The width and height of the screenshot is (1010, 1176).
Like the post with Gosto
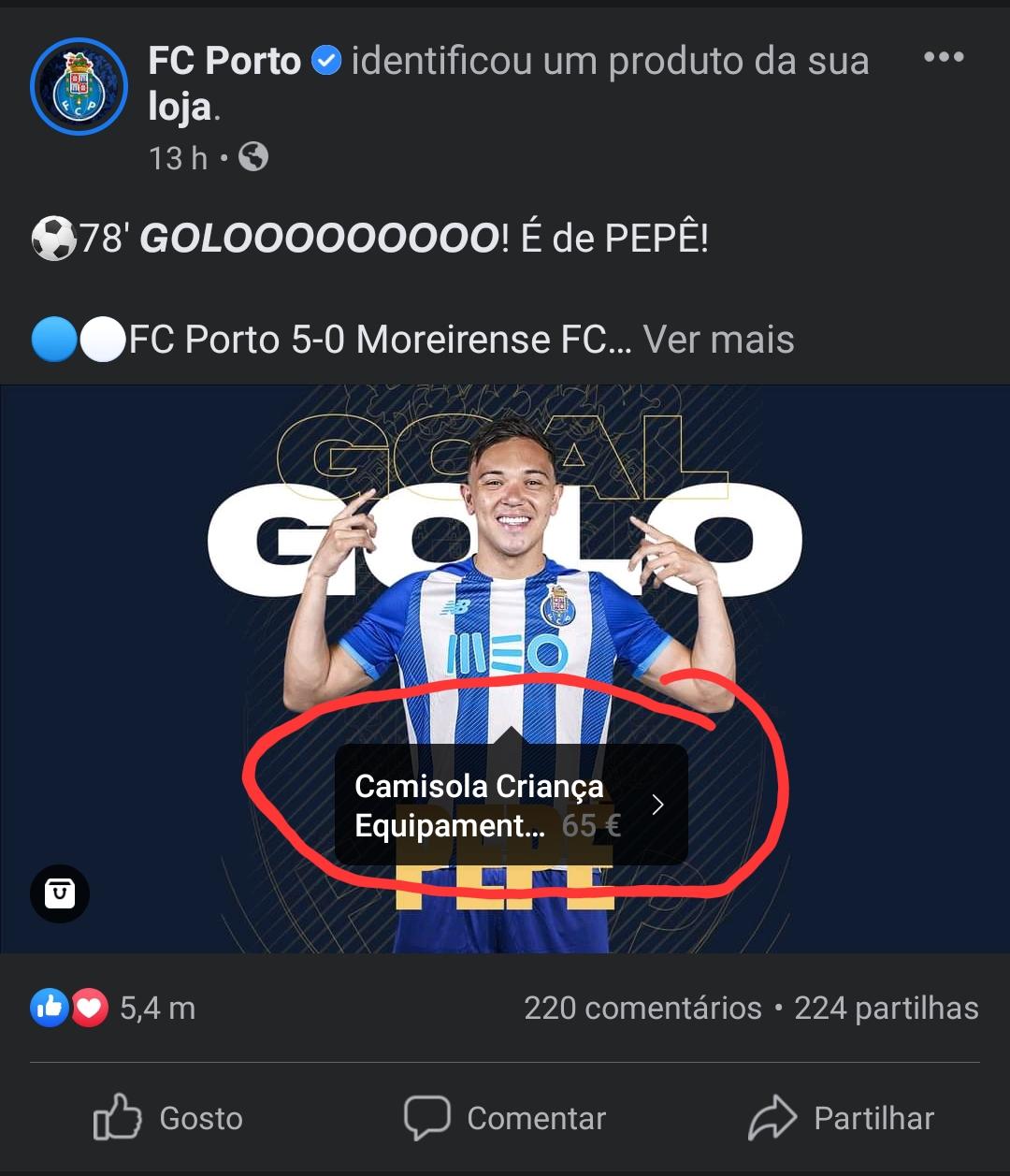[168, 1118]
